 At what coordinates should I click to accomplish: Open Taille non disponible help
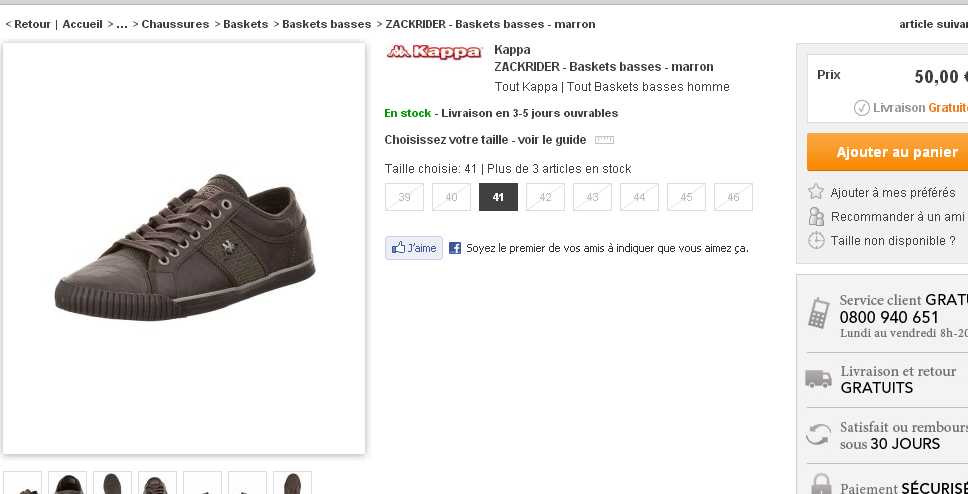pos(892,240)
